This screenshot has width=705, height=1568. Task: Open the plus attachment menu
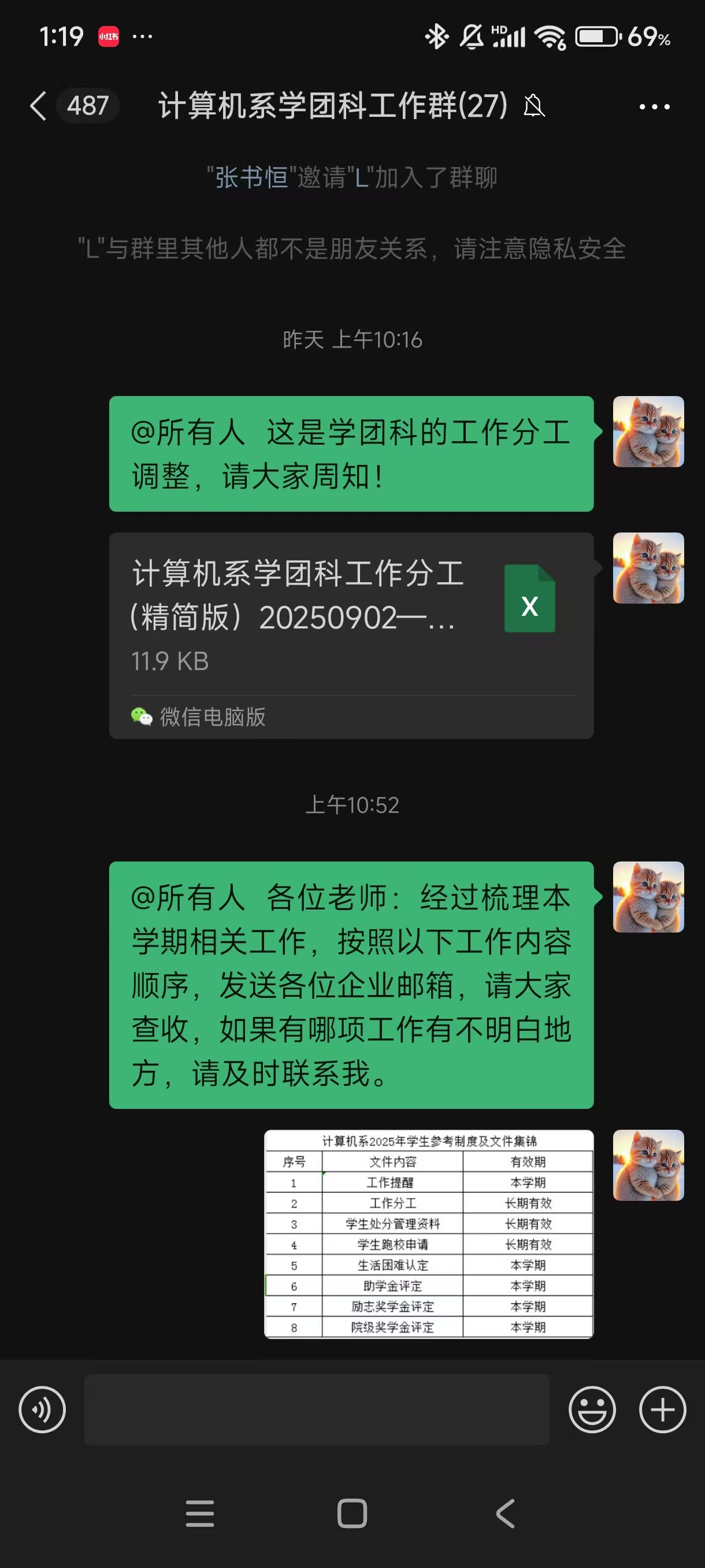pos(662,1409)
